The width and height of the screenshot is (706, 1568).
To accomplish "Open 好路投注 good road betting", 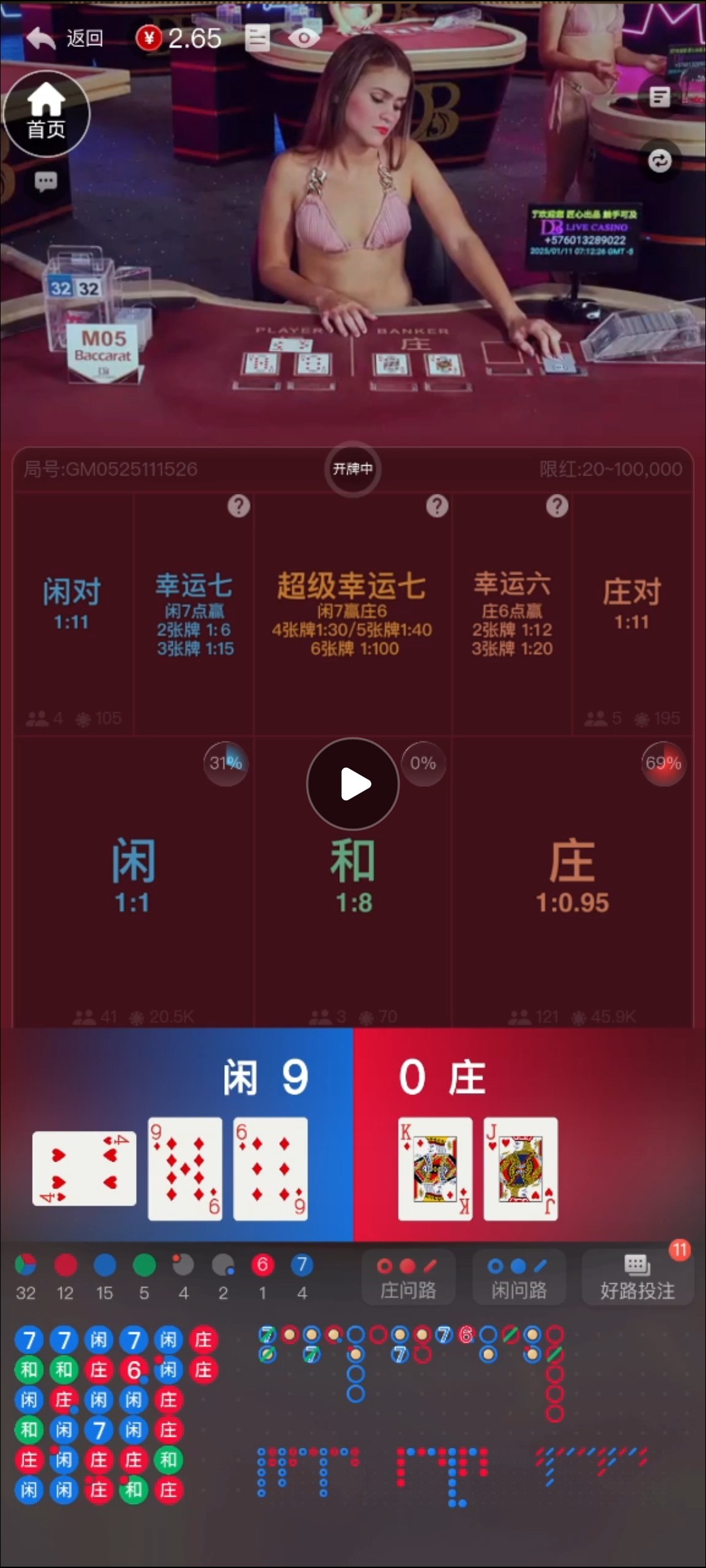I will (637, 1278).
